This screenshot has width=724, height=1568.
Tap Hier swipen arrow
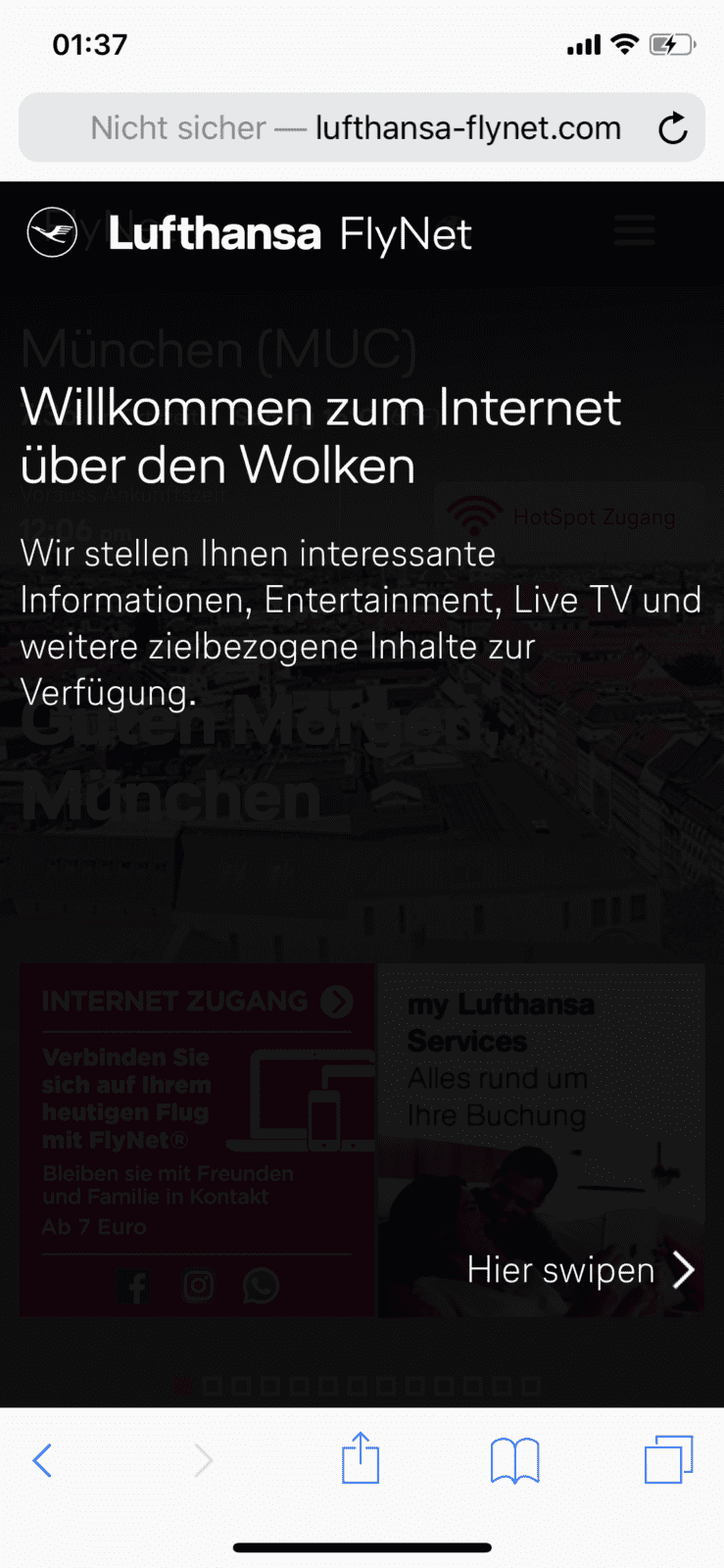point(683,1270)
